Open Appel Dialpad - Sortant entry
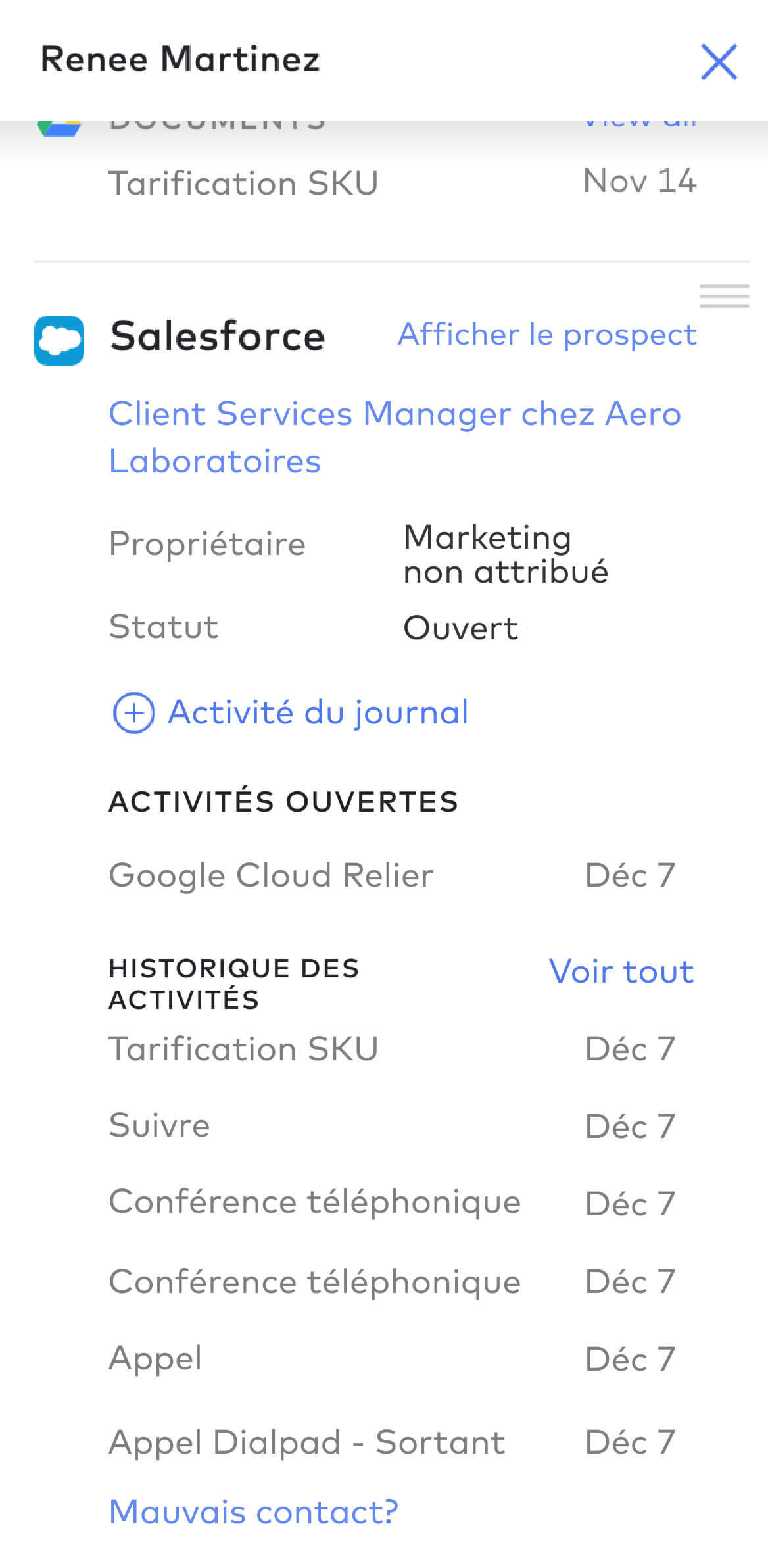The height and width of the screenshot is (1568, 768). tap(392, 1442)
